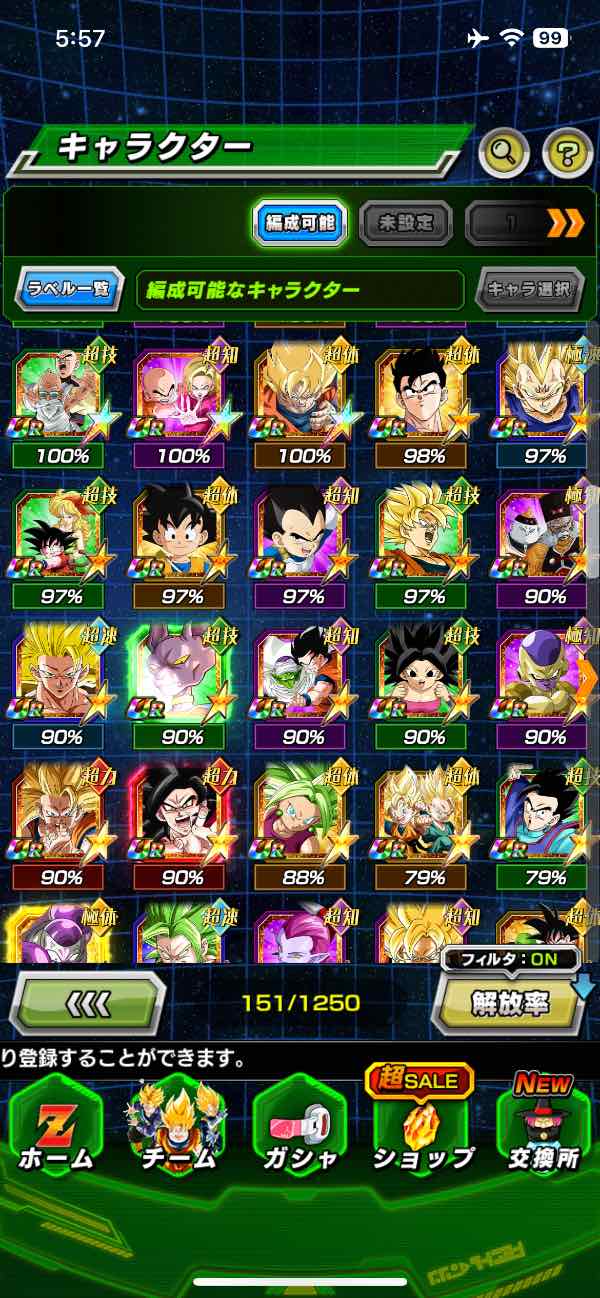600x1298 pixels.
Task: Select the 未設定 filter tab
Action: pos(405,223)
